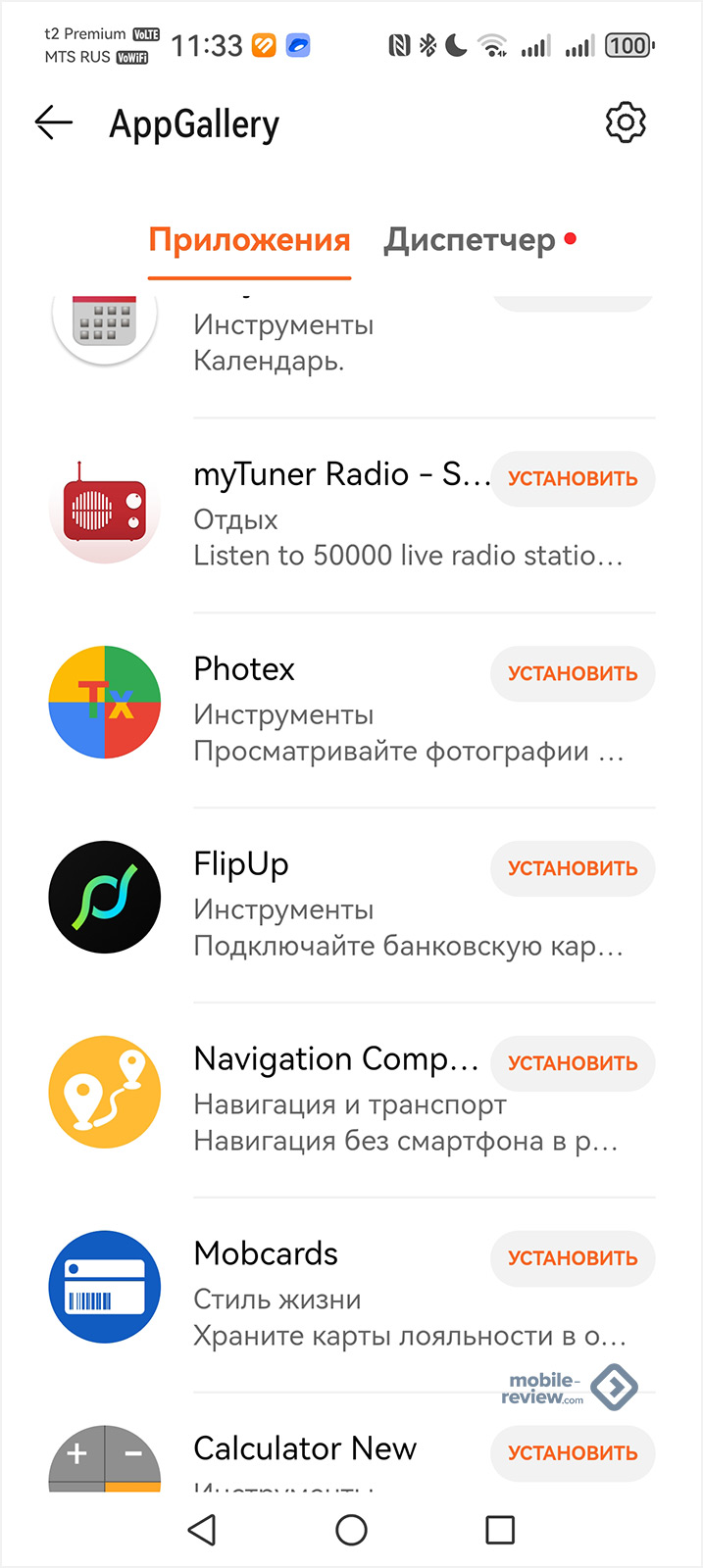Open AppGallery settings gear
Screen dimensions: 703x1568
[626, 123]
